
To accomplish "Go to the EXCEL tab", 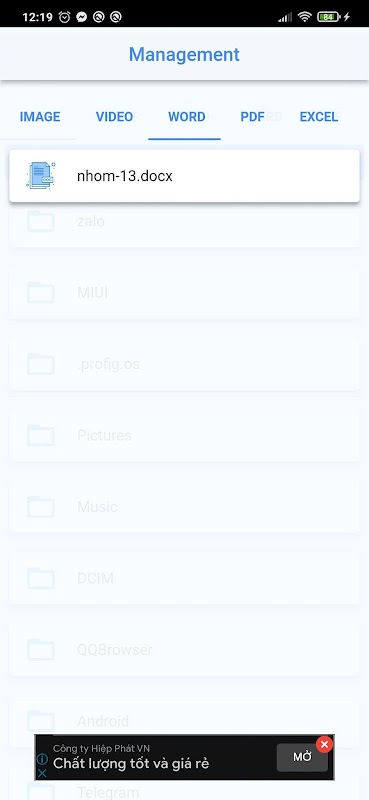I will click(x=318, y=117).
